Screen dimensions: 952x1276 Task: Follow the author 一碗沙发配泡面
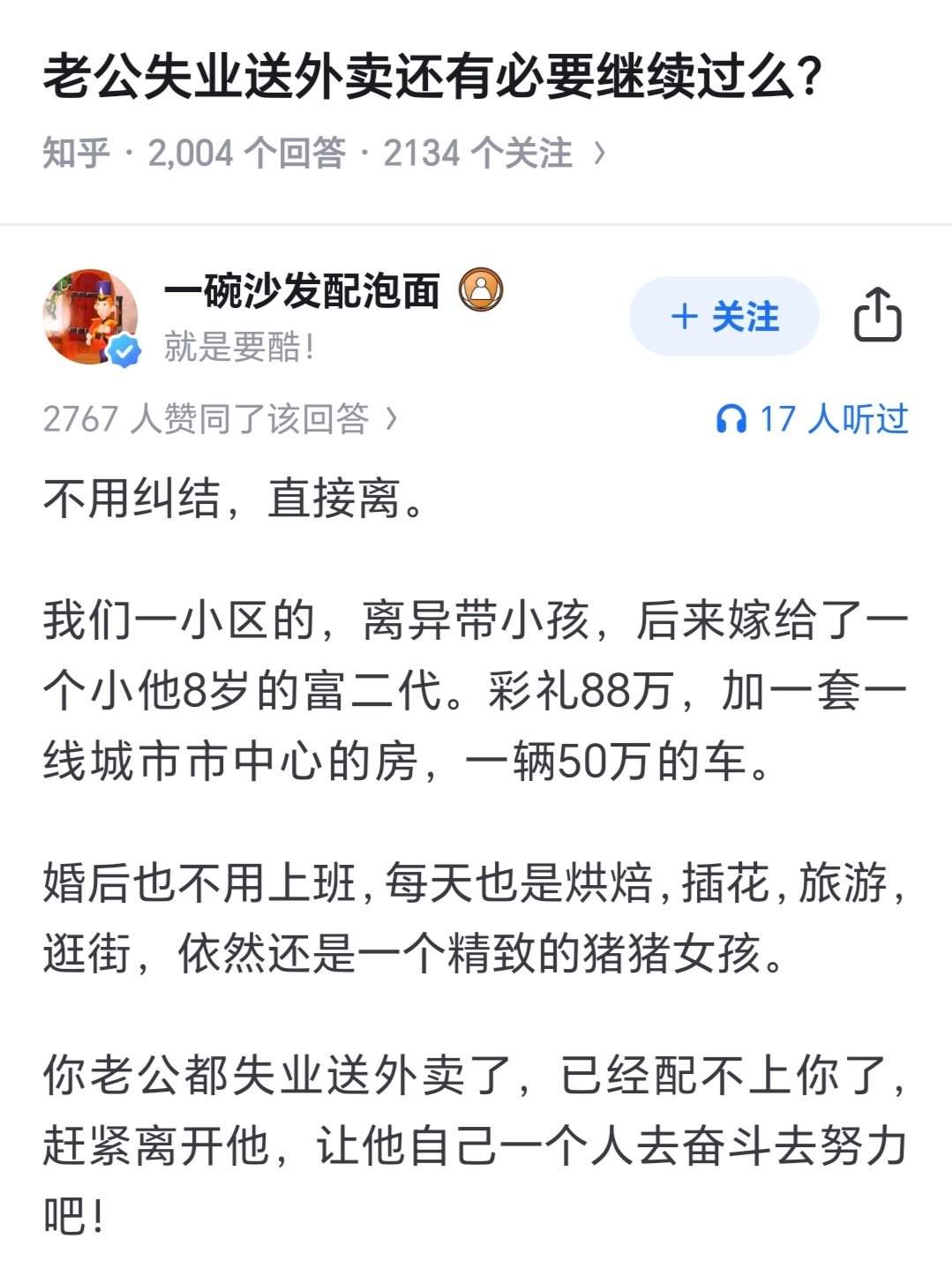(723, 316)
